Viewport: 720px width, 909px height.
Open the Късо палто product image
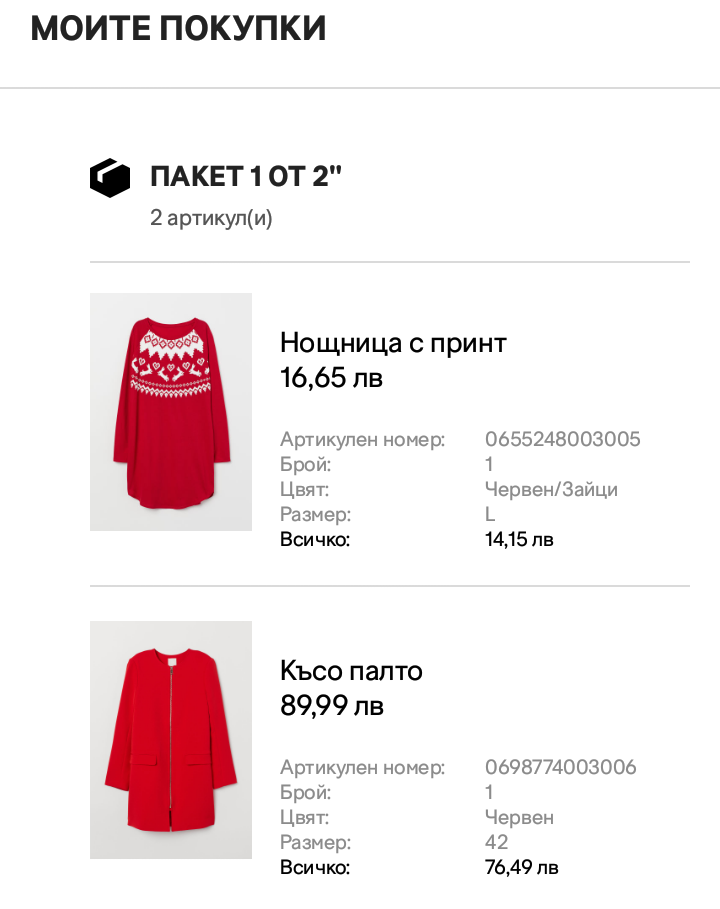(170, 740)
